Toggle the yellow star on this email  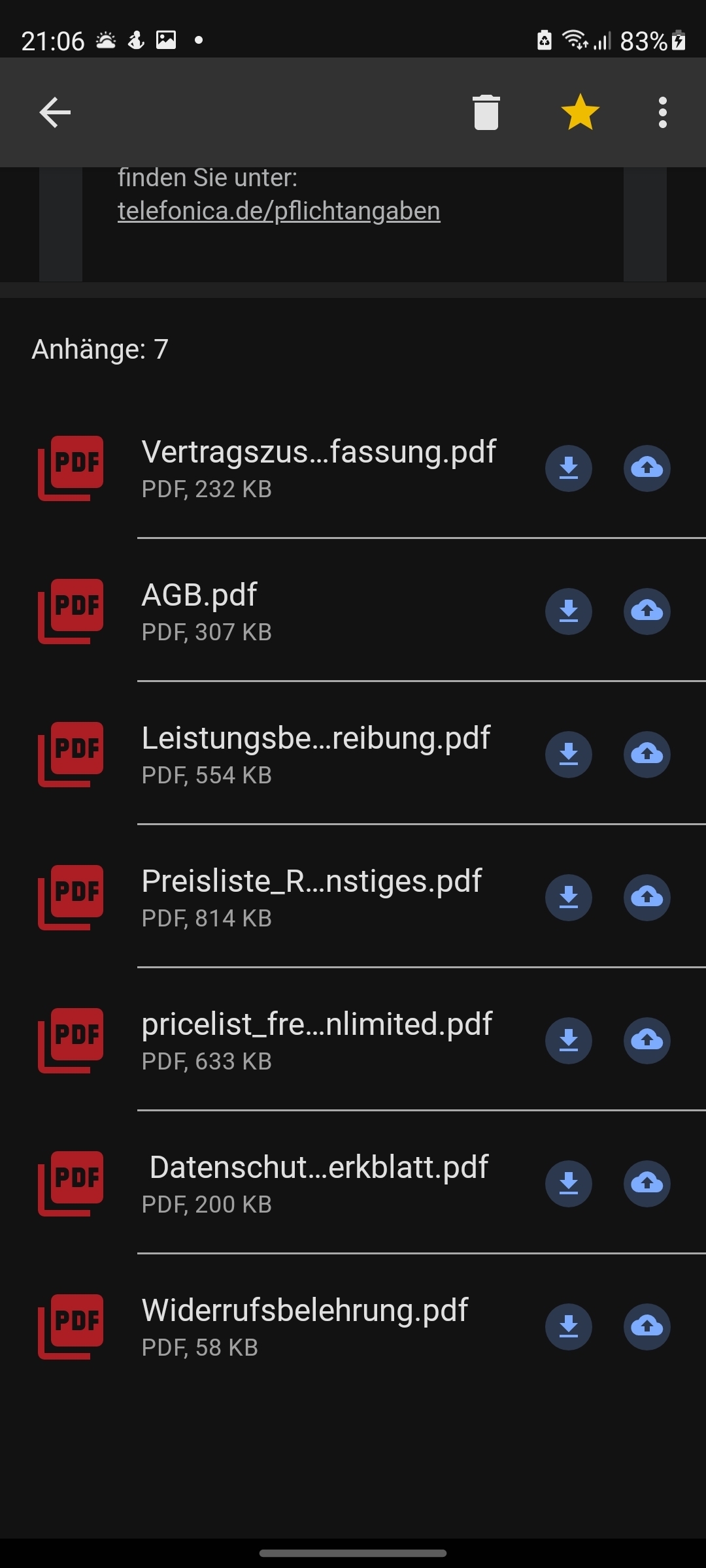580,112
